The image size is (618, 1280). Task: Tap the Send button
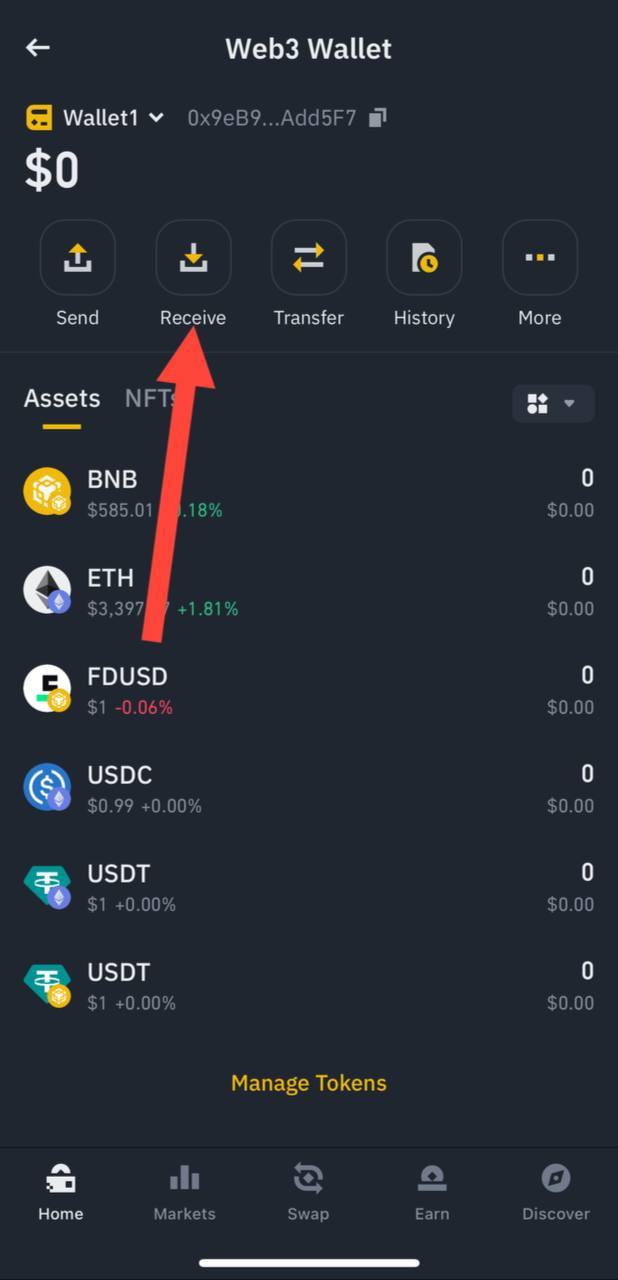pos(77,258)
